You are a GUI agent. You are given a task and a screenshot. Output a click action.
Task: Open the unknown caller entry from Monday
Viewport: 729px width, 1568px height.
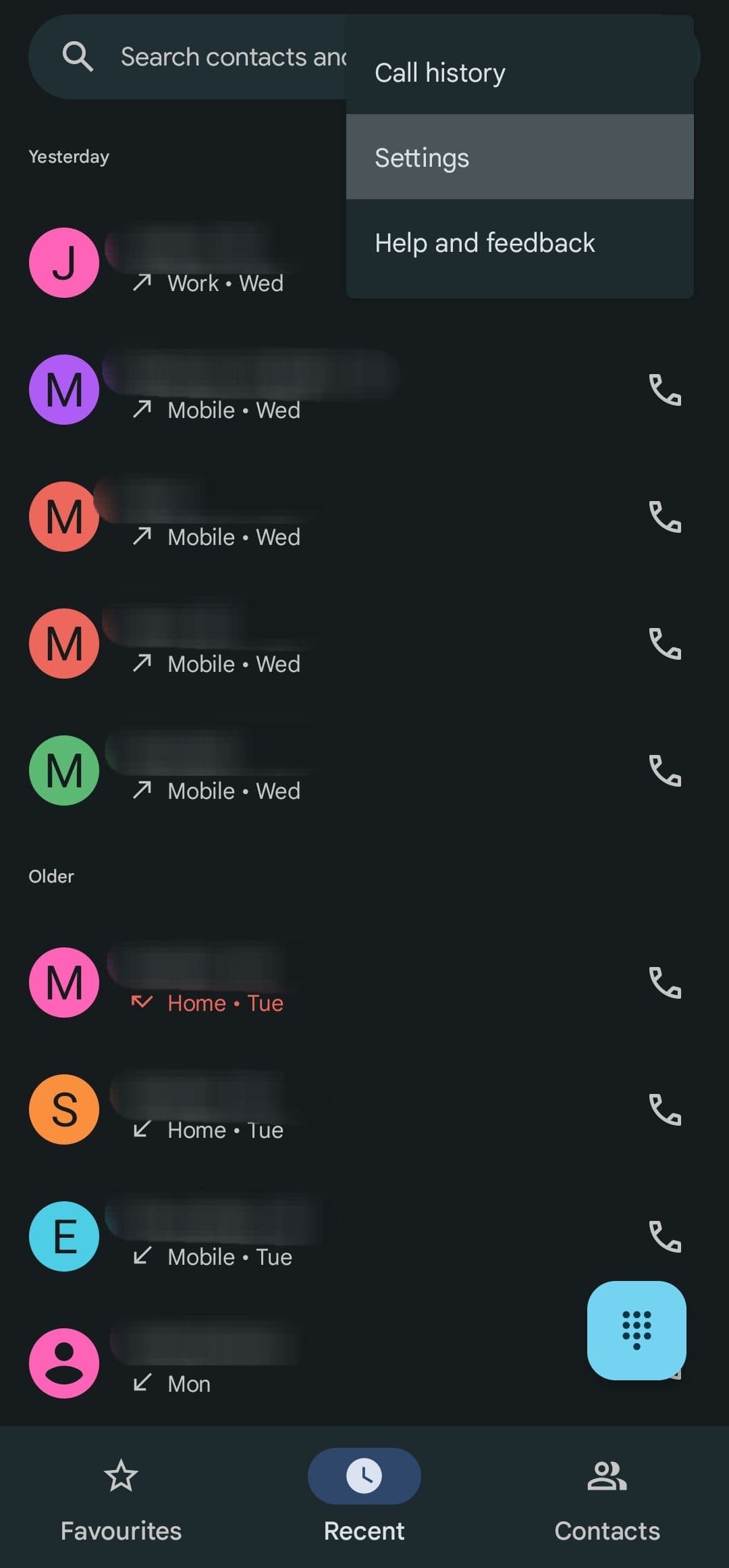tap(270, 1364)
